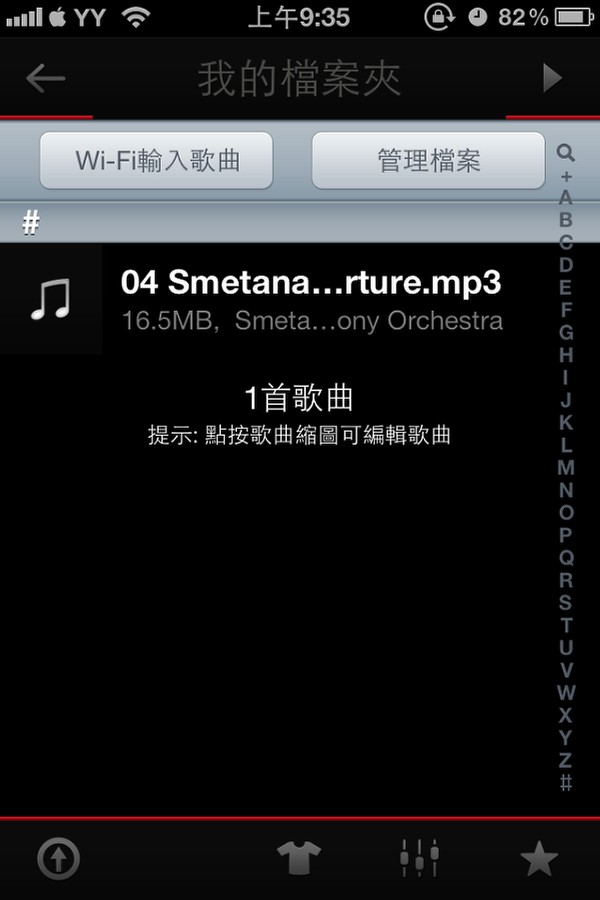600x900 pixels.
Task: Go back with the left arrow
Action: (46, 78)
